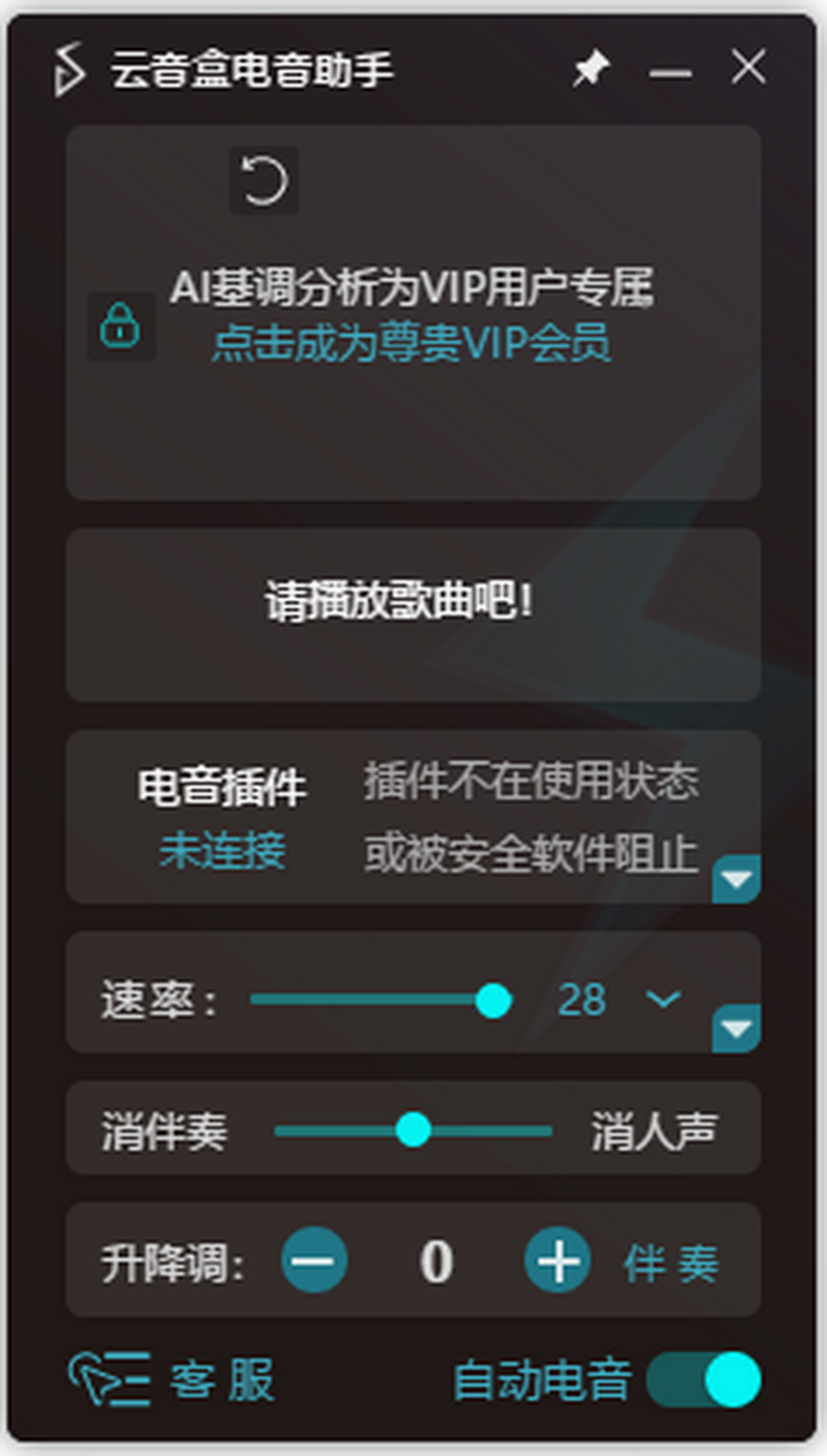Open 客服 customer service
The height and width of the screenshot is (1456, 827).
coord(172,1380)
